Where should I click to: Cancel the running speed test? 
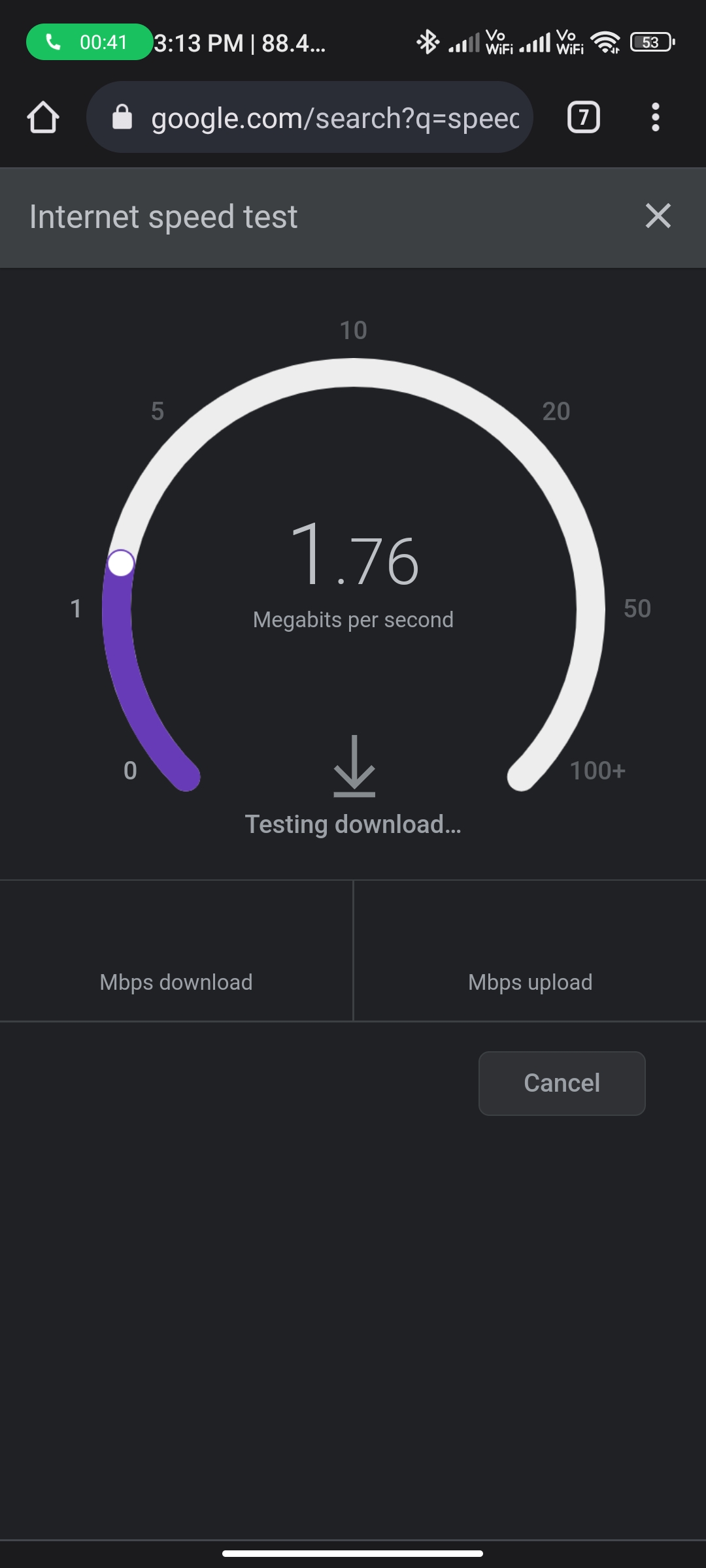(562, 1083)
